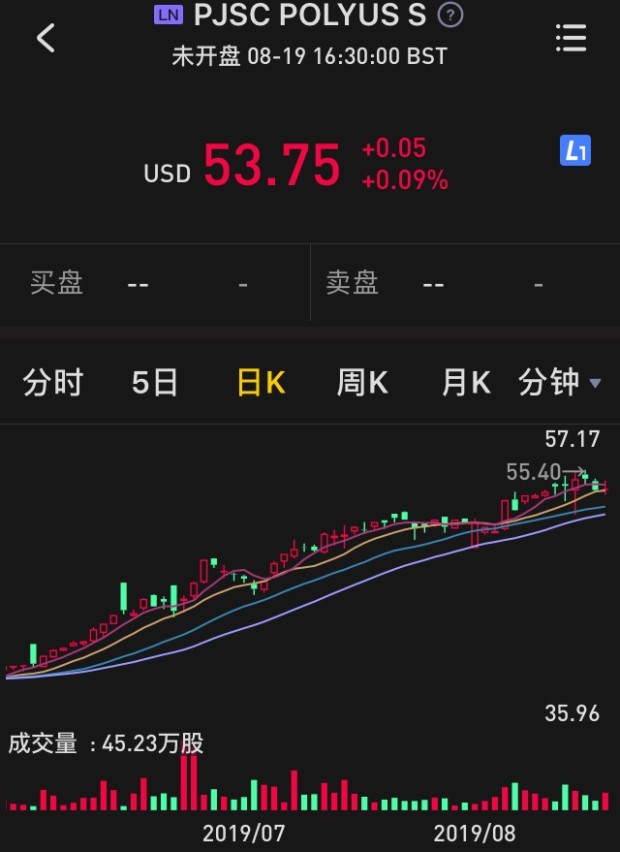The height and width of the screenshot is (852, 620).
Task: Select the 日K chart tab
Action: tap(261, 382)
